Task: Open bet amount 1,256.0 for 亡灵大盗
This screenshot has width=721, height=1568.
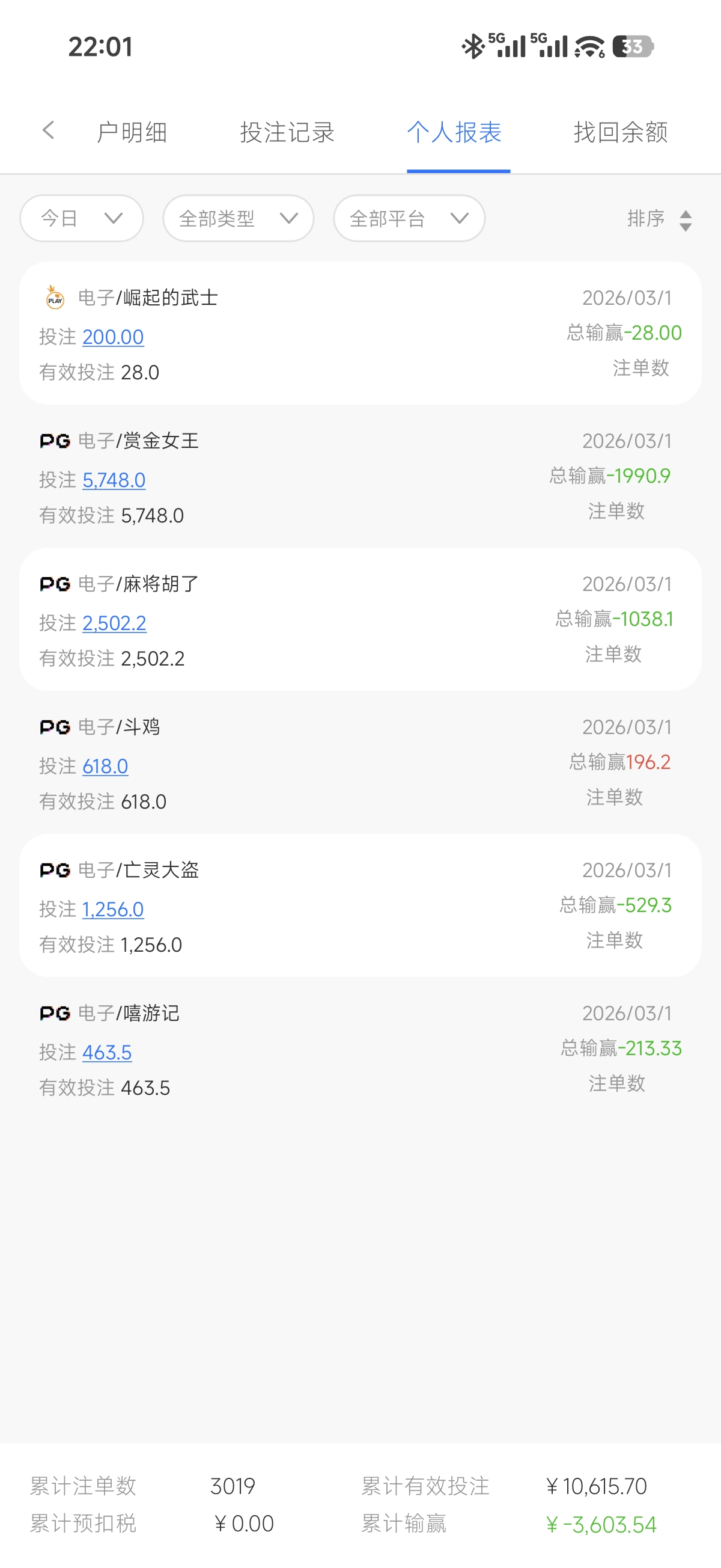Action: pyautogui.click(x=113, y=910)
